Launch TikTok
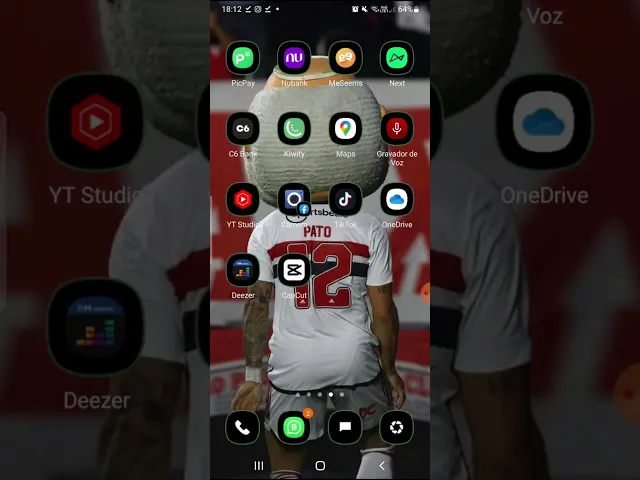Screen dimensions: 640x480 [x=345, y=199]
